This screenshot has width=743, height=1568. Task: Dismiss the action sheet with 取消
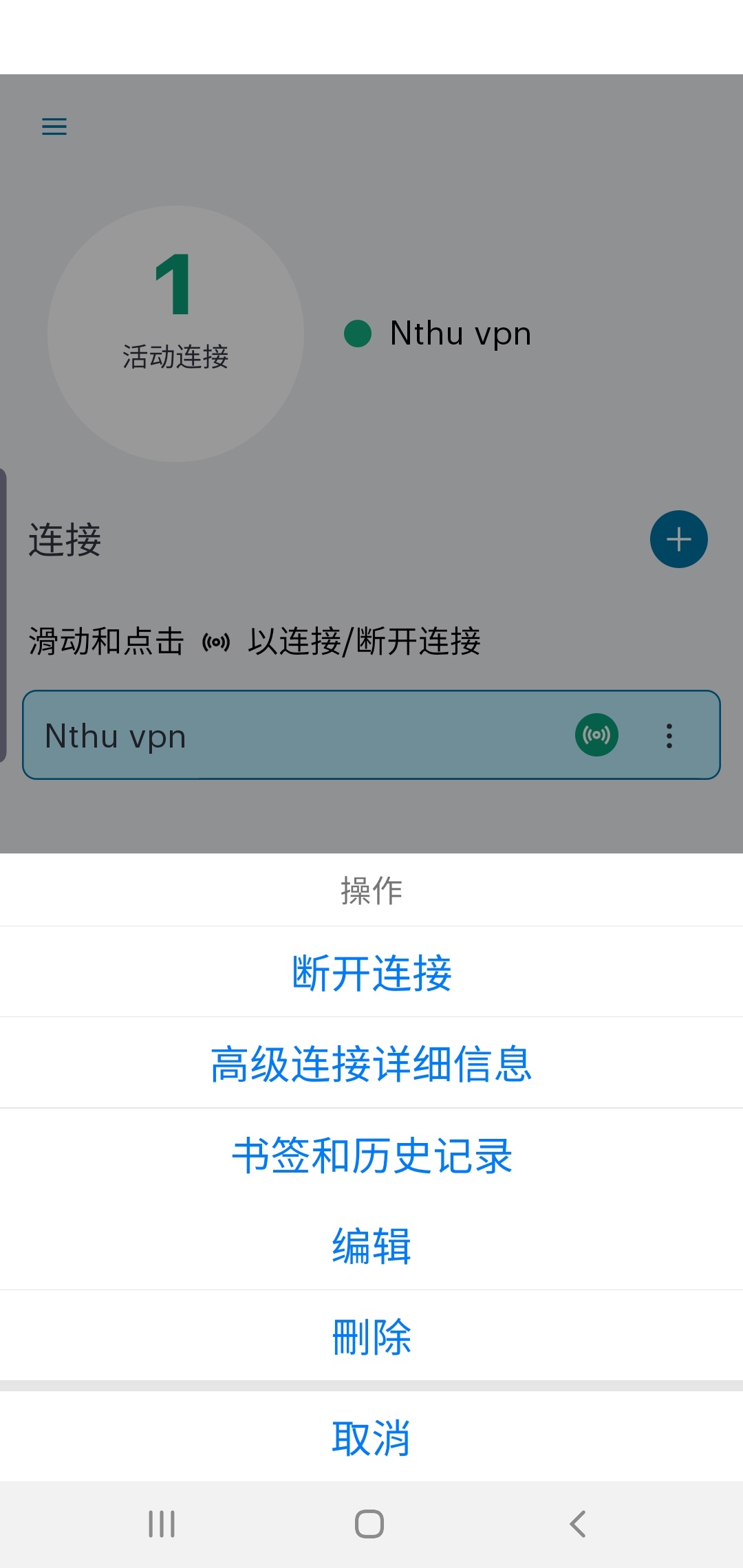pos(371,1437)
